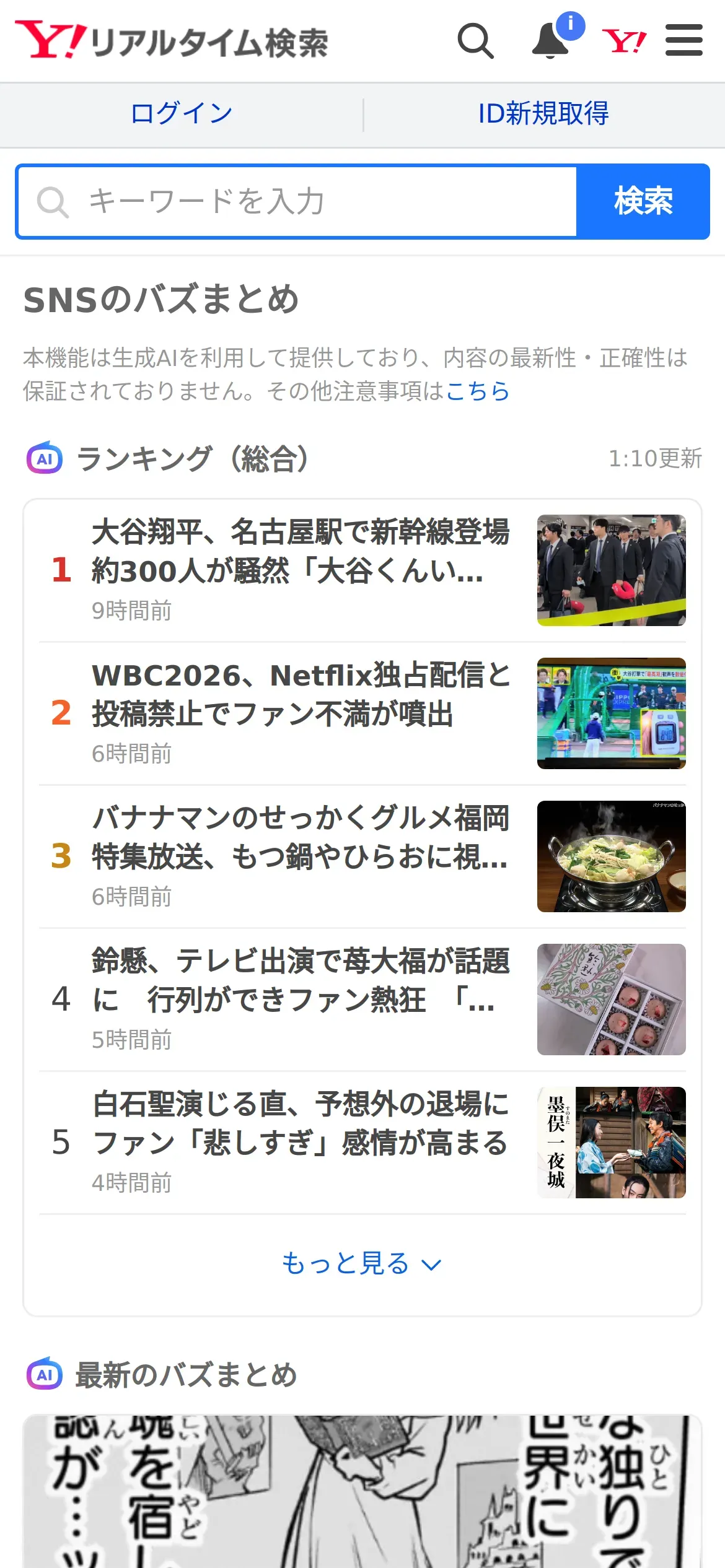Viewport: 725px width, 1568px height.
Task: Open the バナナマンのせっかくグルメ福岡 article
Action: (x=301, y=837)
